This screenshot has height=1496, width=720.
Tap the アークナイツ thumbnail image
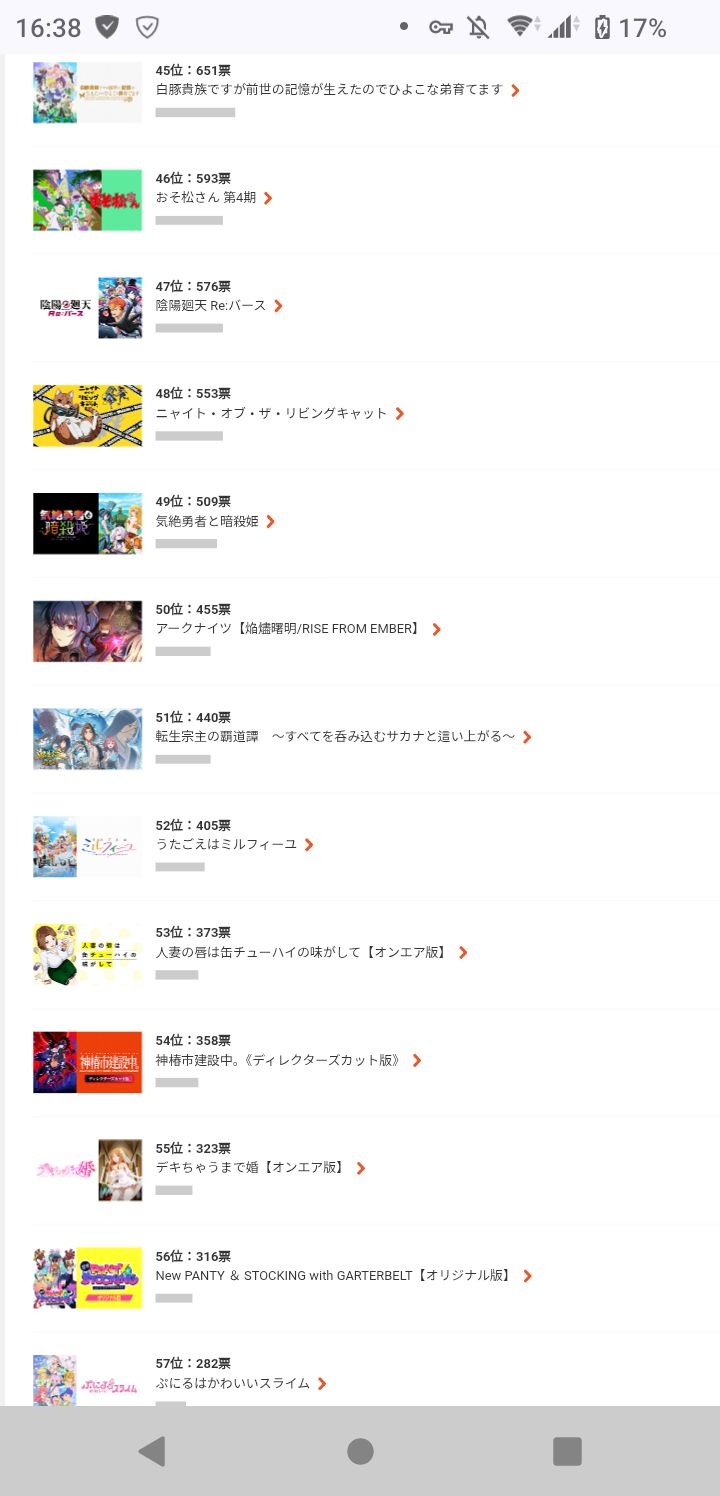(x=87, y=631)
